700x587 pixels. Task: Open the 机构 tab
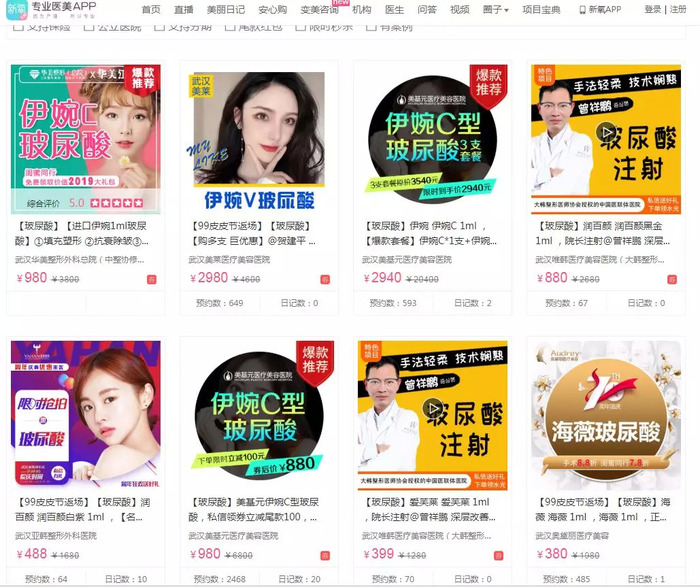pyautogui.click(x=361, y=9)
